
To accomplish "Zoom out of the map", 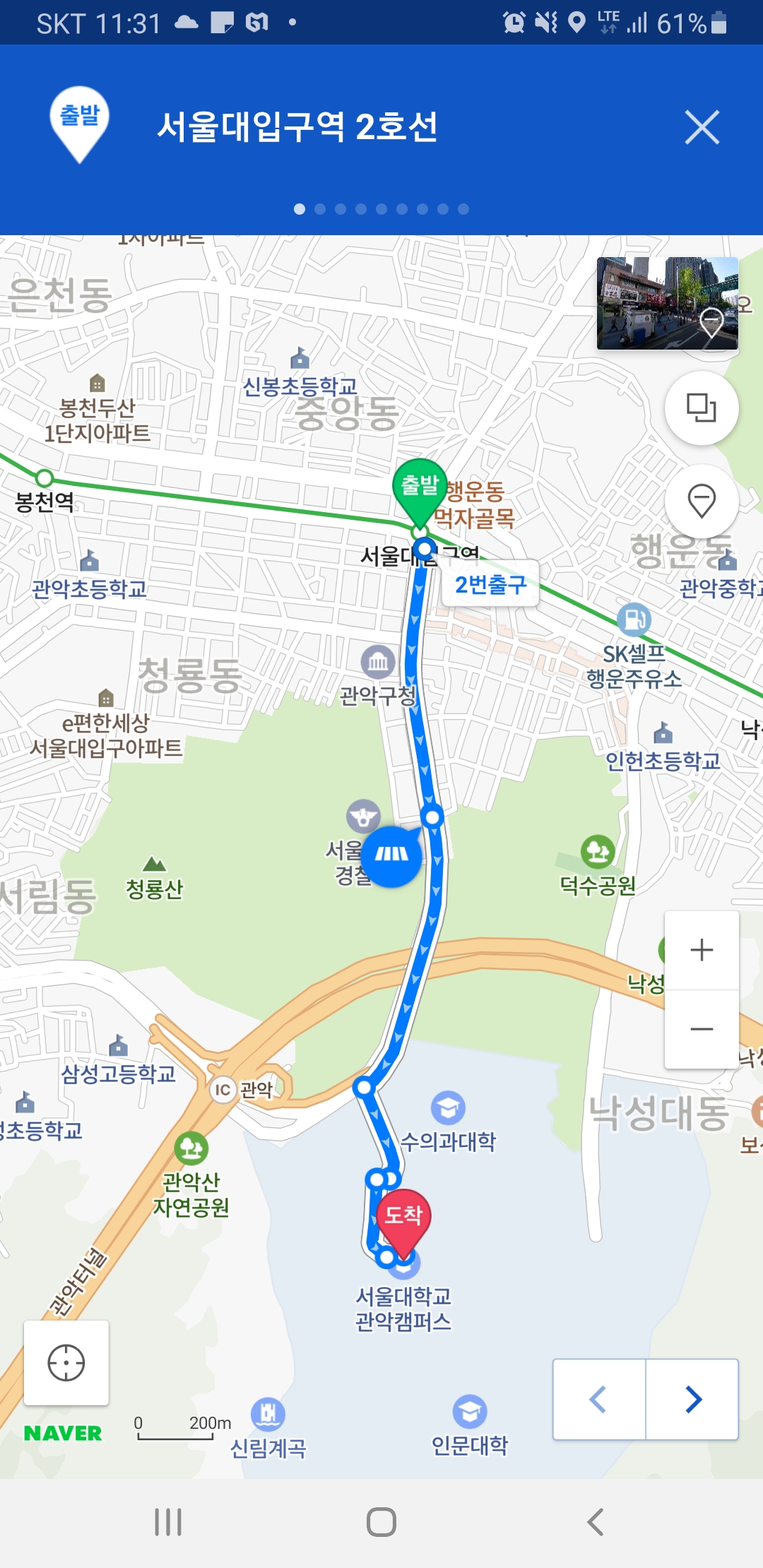I will click(x=702, y=1029).
